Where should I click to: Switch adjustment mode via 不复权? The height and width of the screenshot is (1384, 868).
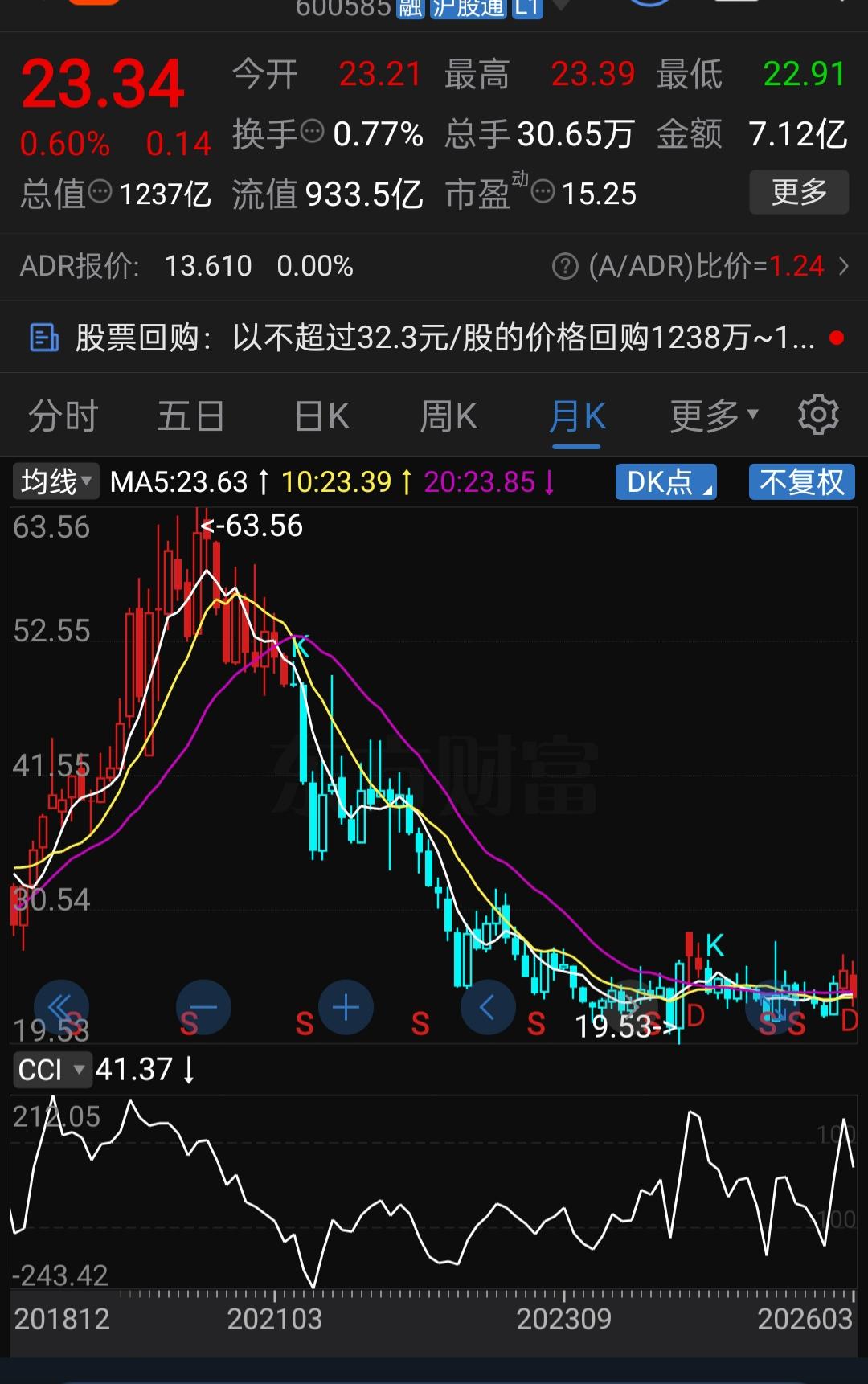[801, 481]
